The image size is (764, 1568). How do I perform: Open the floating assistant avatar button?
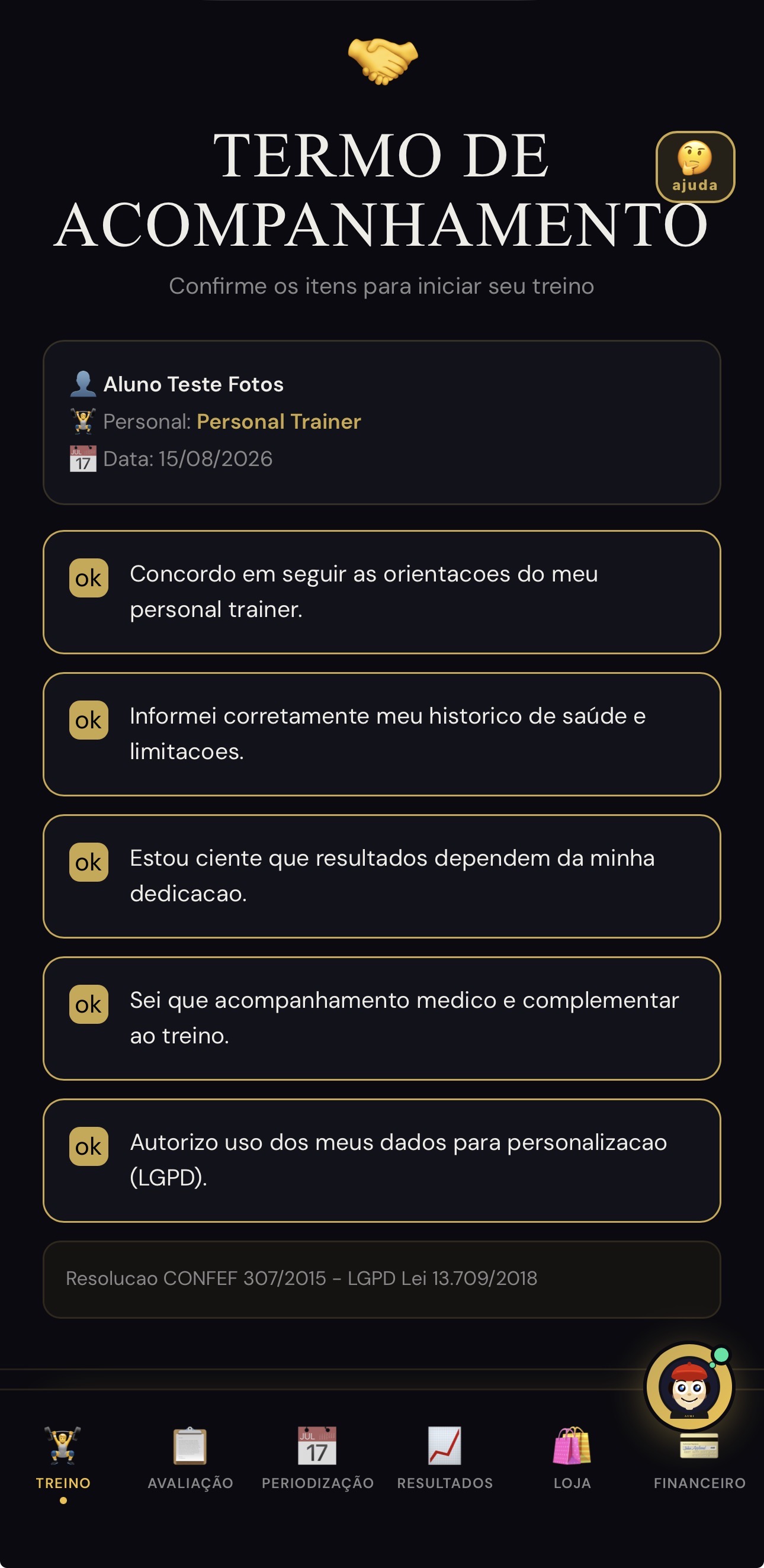(689, 1388)
